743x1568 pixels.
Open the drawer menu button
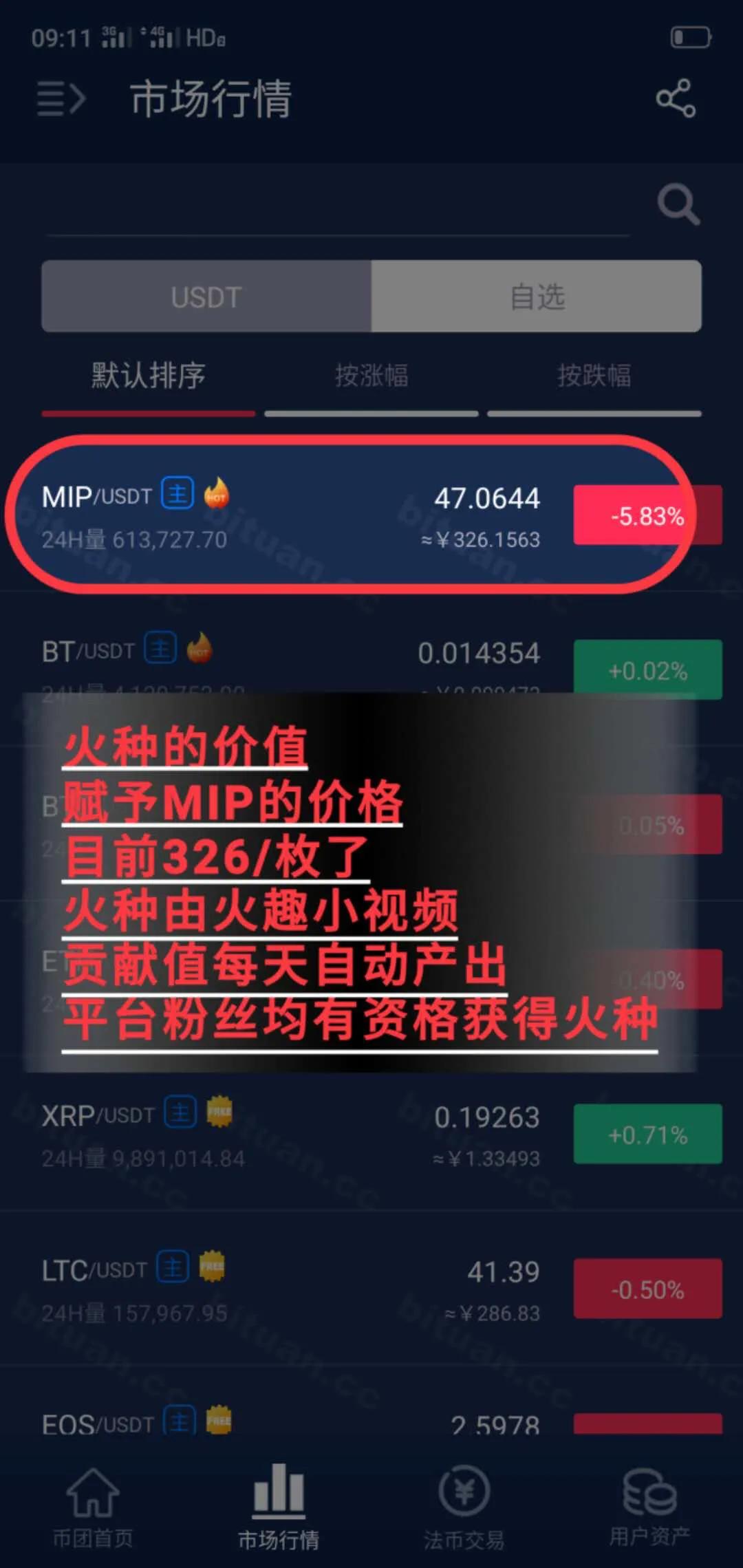pos(61,98)
